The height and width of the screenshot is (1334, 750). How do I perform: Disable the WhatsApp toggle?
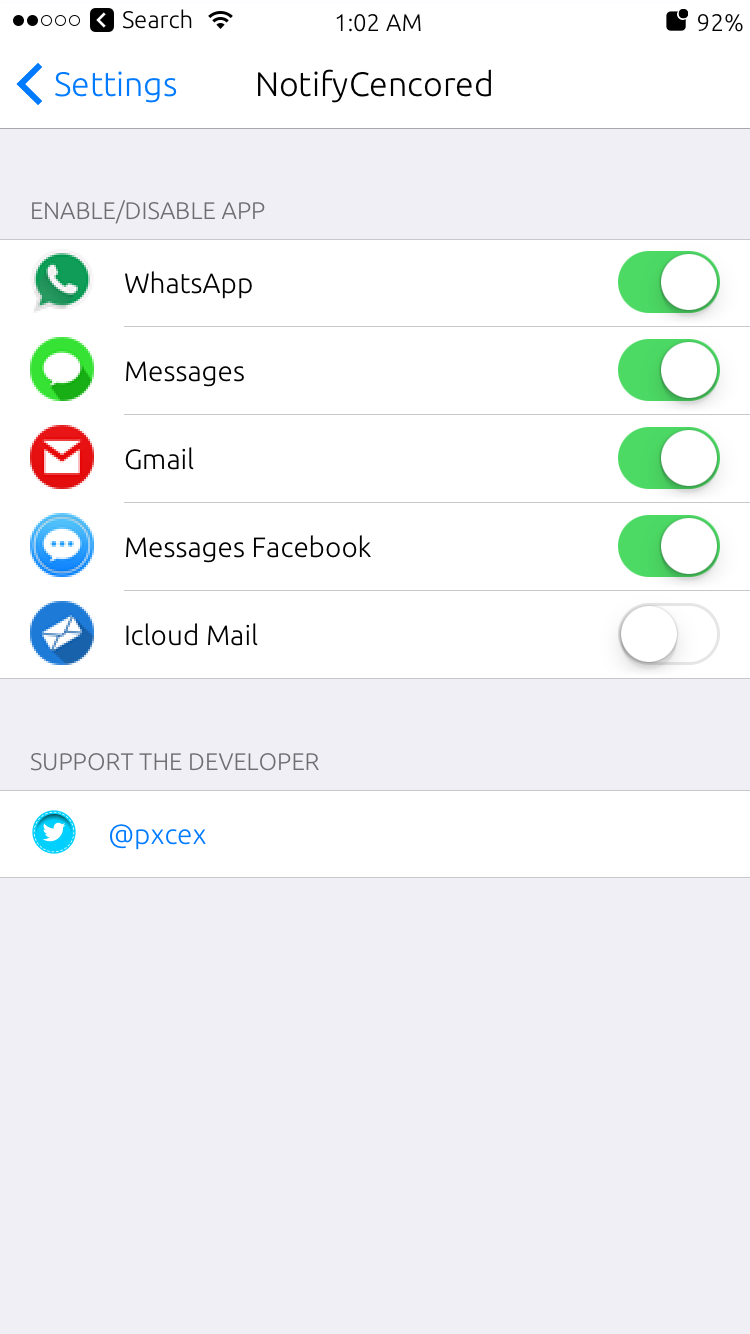tap(669, 283)
